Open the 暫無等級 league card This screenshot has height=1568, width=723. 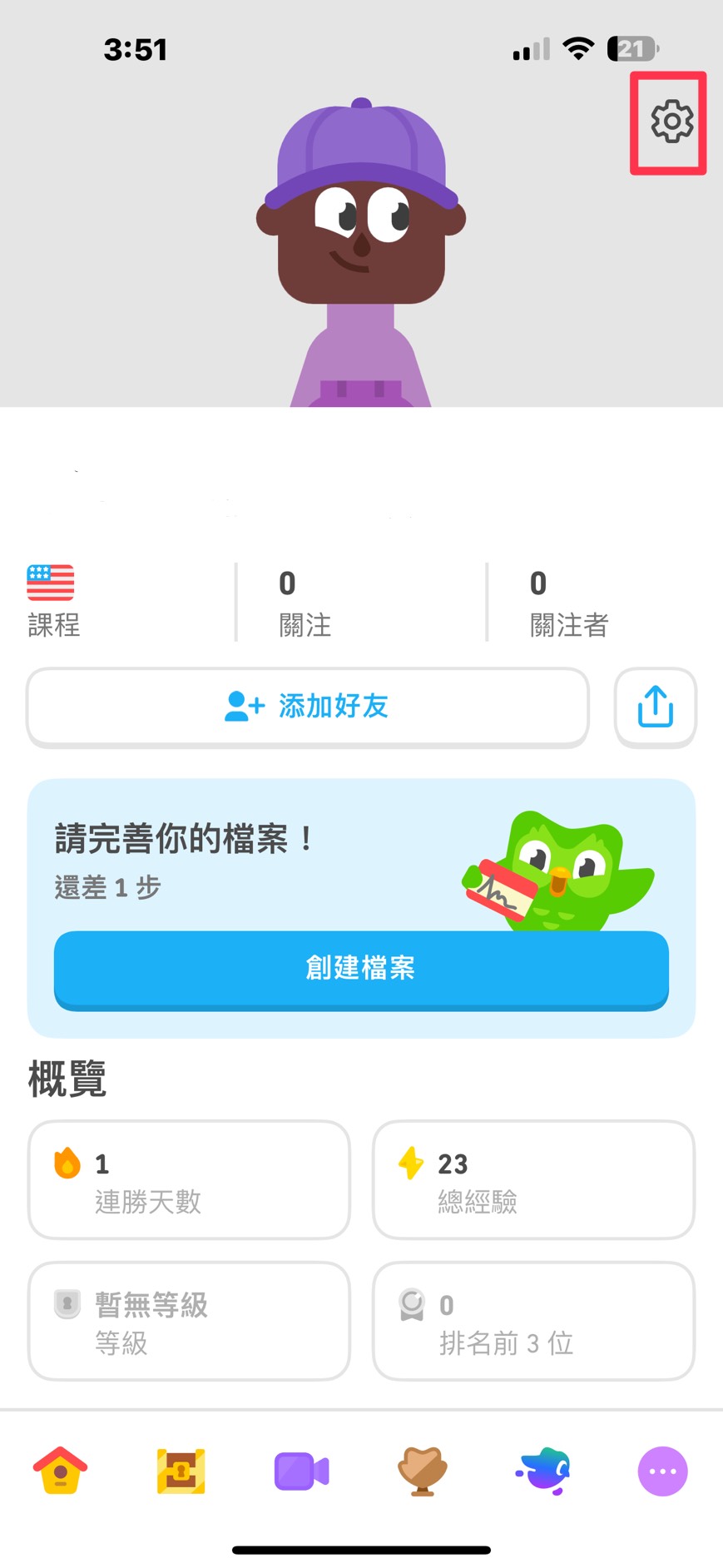189,1321
